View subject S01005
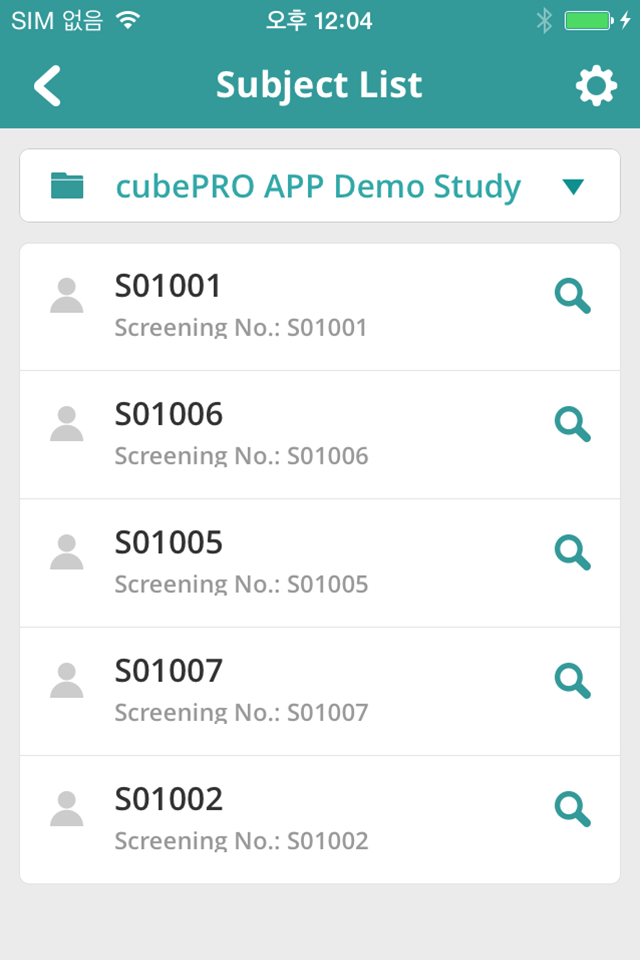 320,563
